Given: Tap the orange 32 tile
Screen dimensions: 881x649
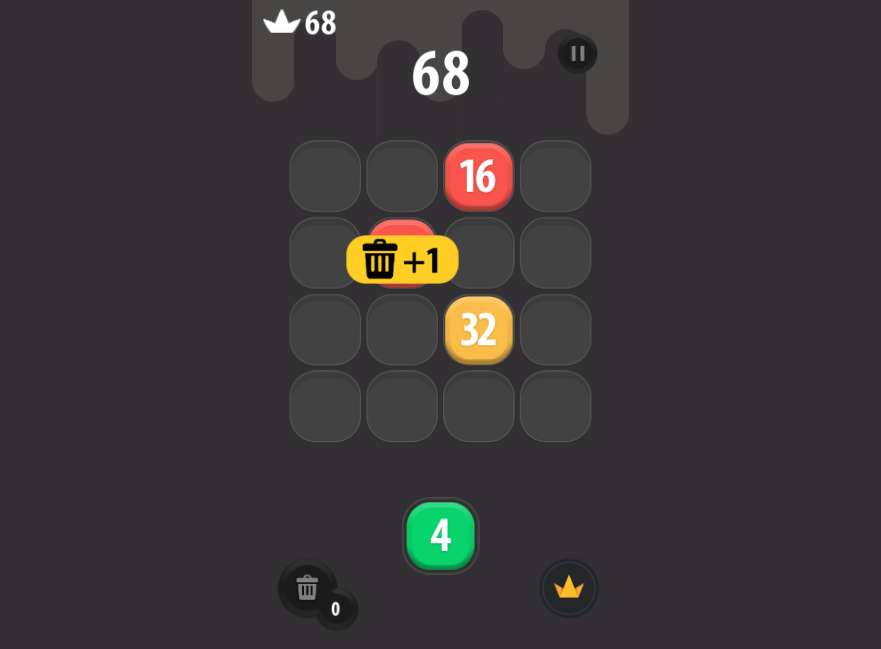Looking at the screenshot, I should [478, 330].
